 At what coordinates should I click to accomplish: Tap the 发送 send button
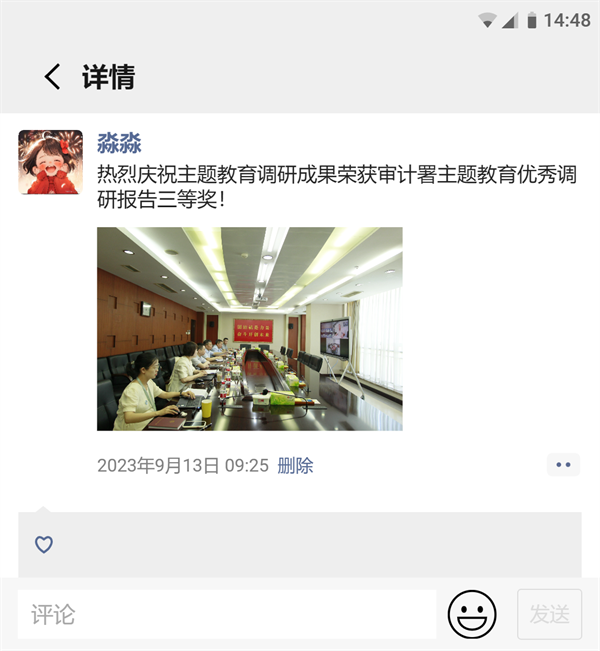(549, 614)
